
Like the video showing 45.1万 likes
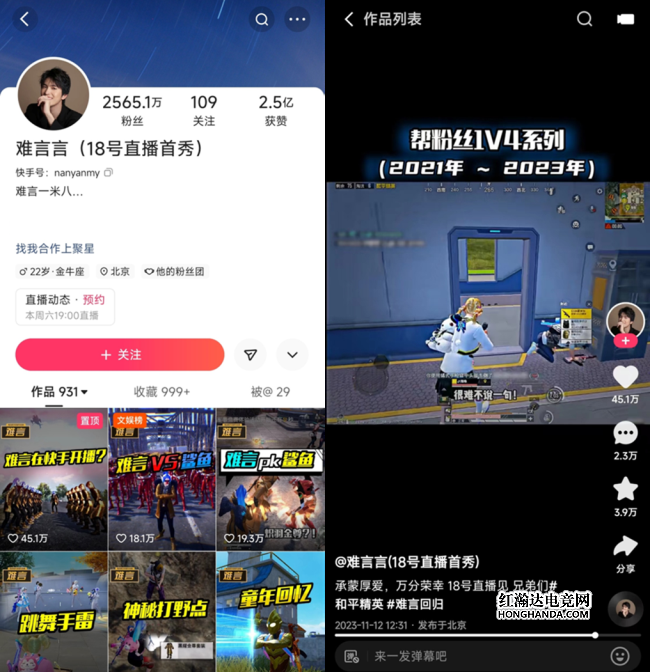click(625, 377)
